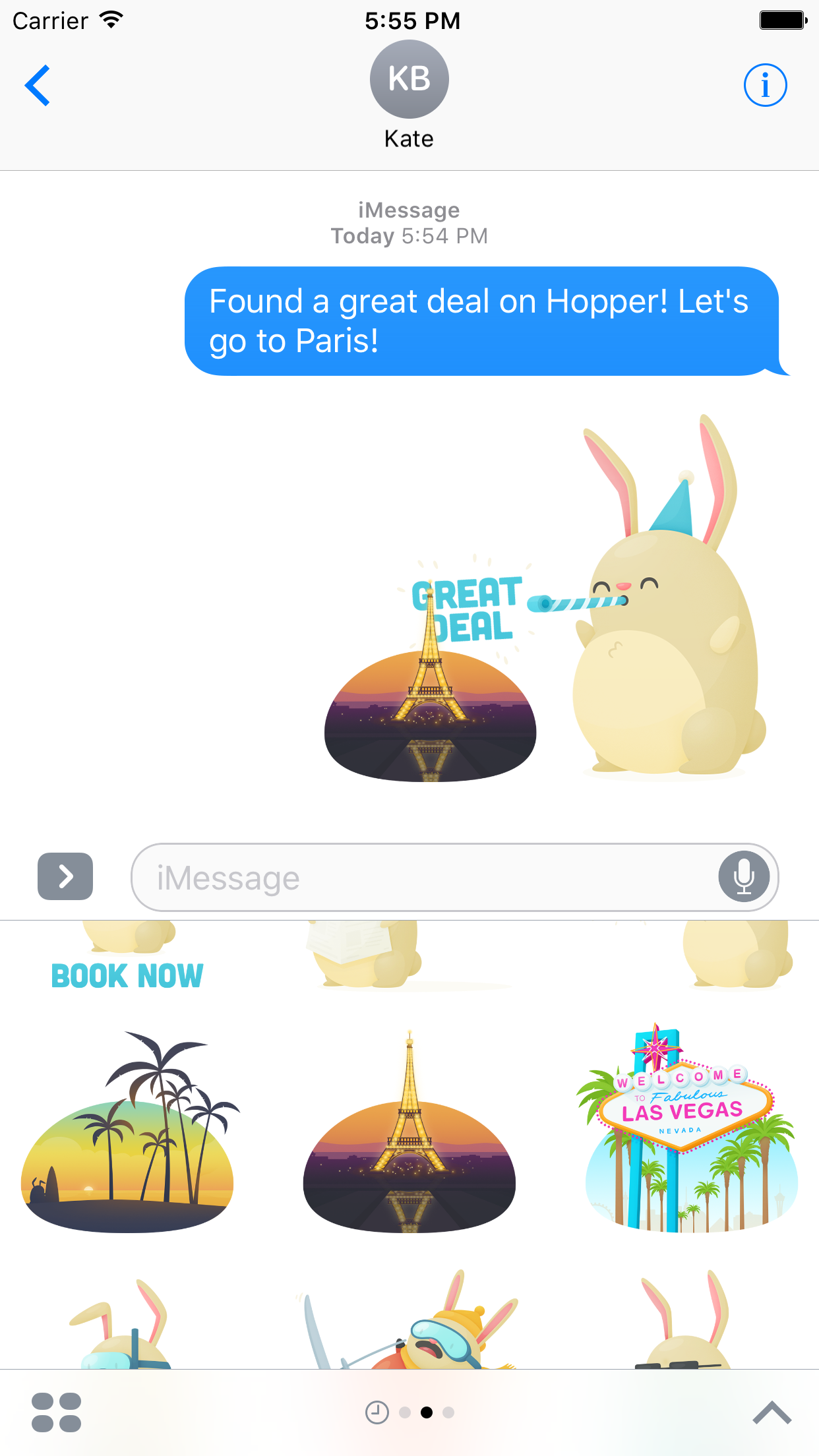Tap the back chevron to leave the conversation
The height and width of the screenshot is (1456, 819).
38,84
